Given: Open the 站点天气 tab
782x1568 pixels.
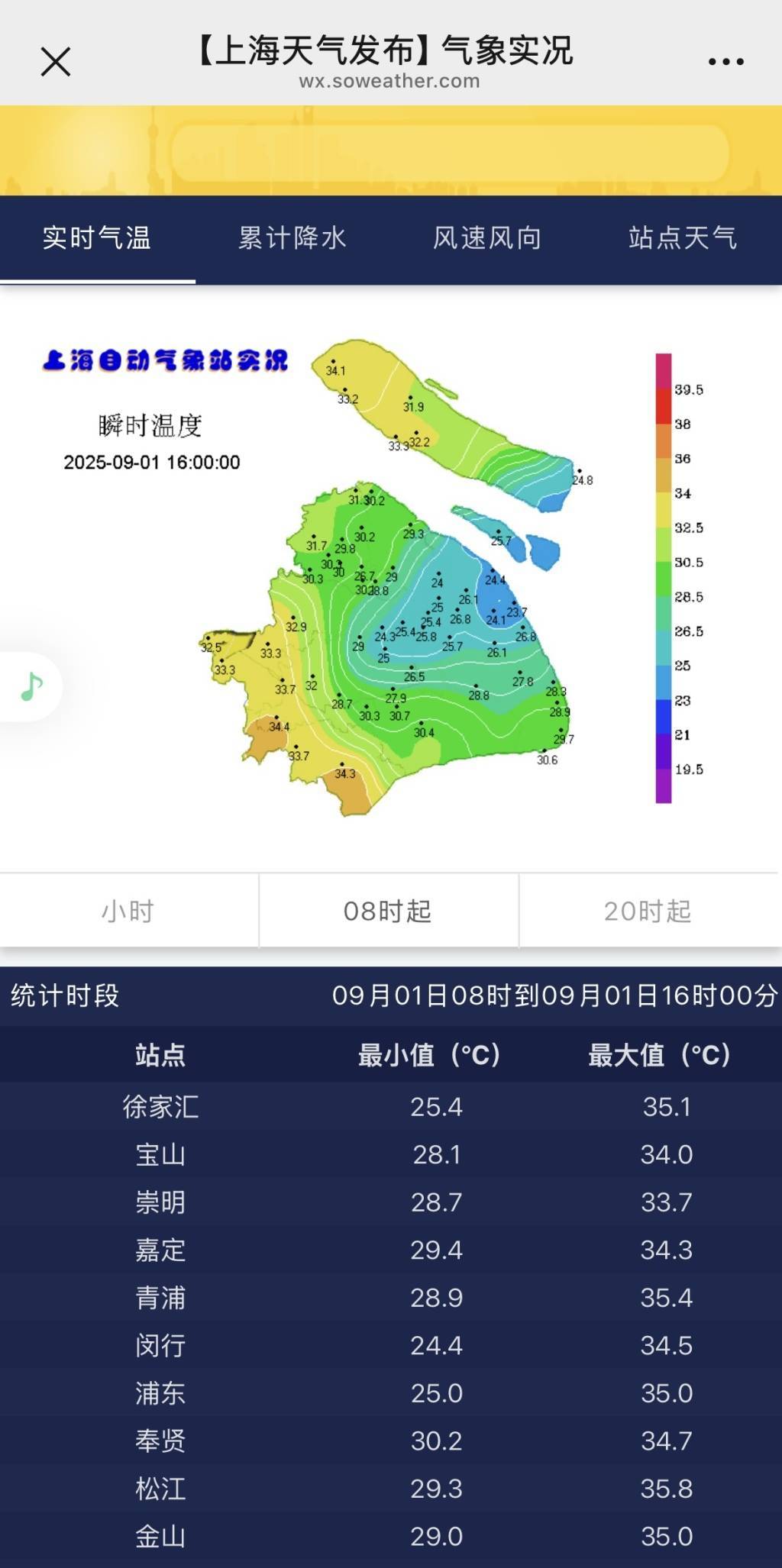Looking at the screenshot, I should pyautogui.click(x=683, y=238).
